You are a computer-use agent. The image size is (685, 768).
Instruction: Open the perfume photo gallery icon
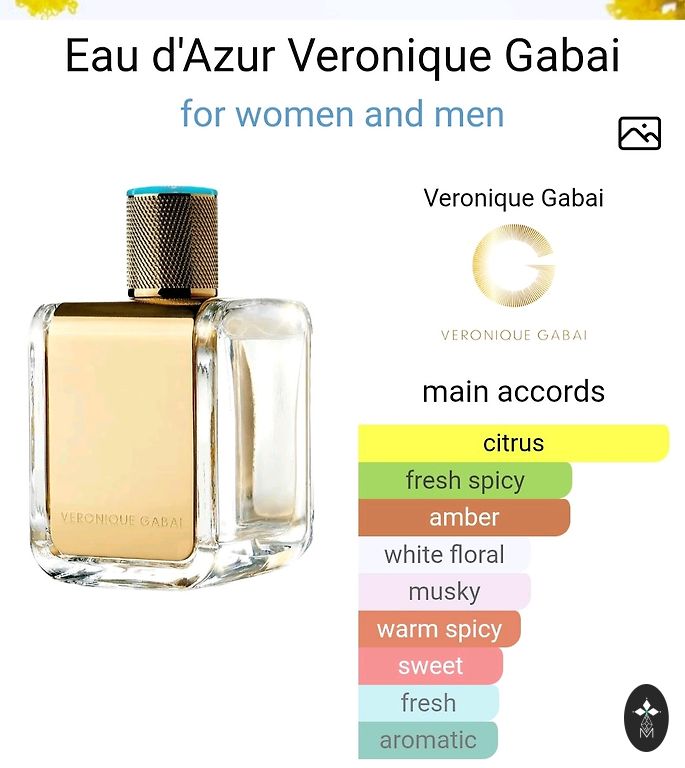coord(639,134)
